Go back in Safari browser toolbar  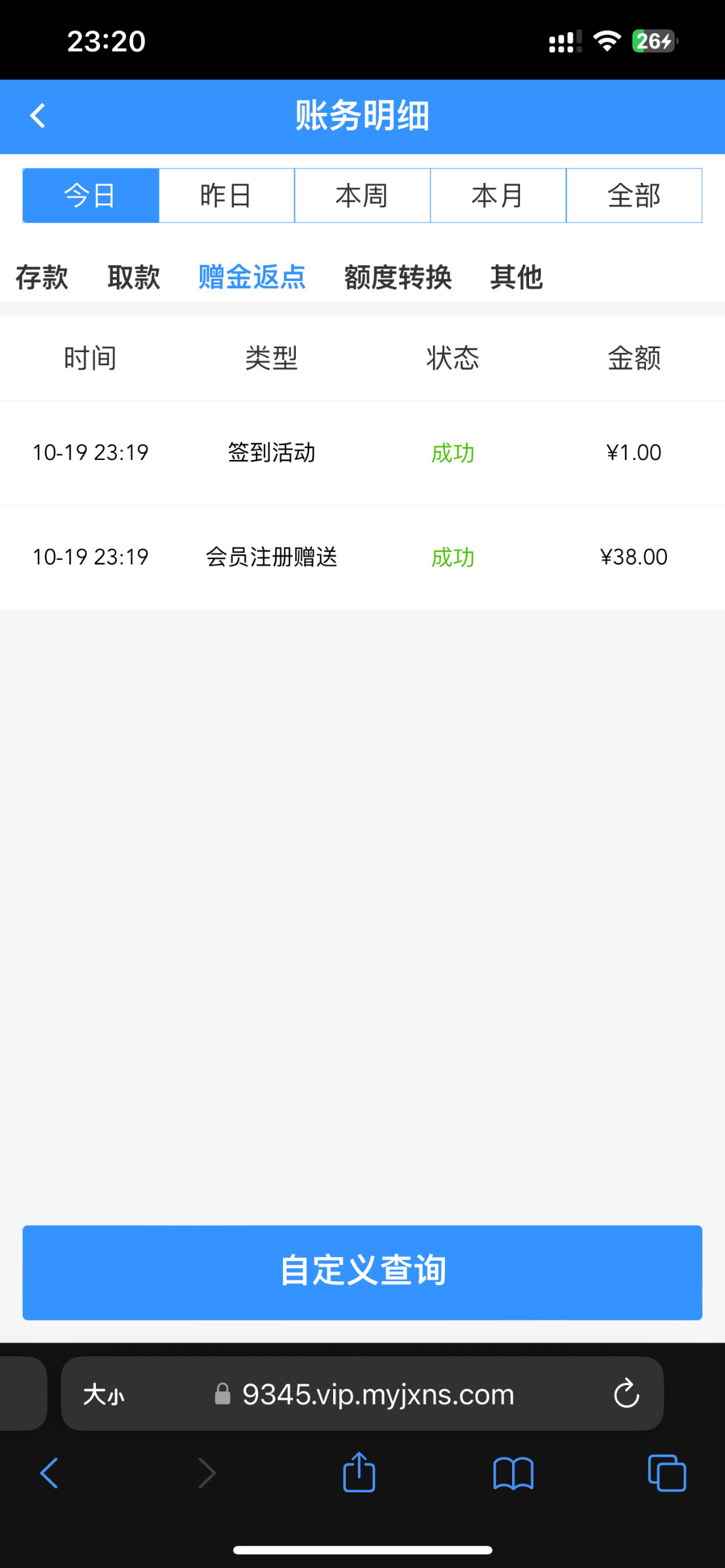tap(50, 1473)
